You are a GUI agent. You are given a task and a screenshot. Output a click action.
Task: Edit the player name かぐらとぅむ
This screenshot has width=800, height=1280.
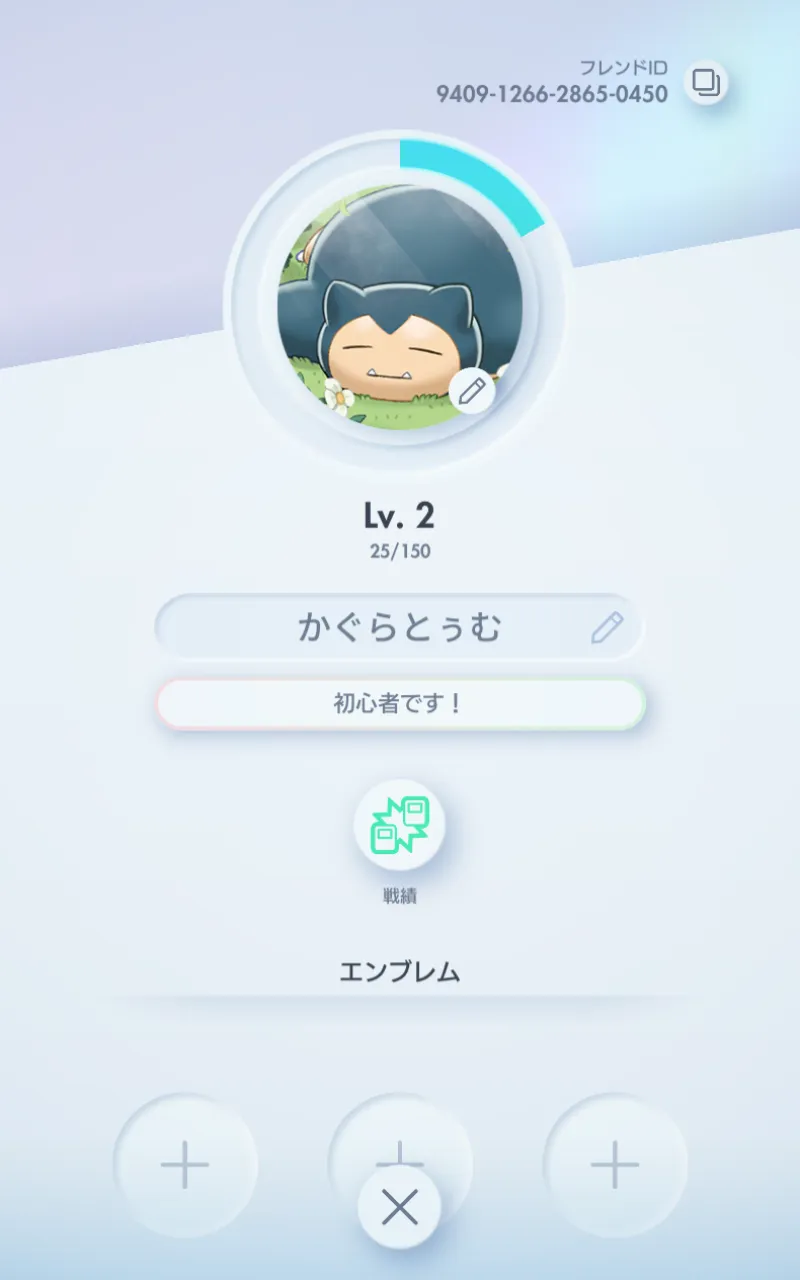point(606,628)
